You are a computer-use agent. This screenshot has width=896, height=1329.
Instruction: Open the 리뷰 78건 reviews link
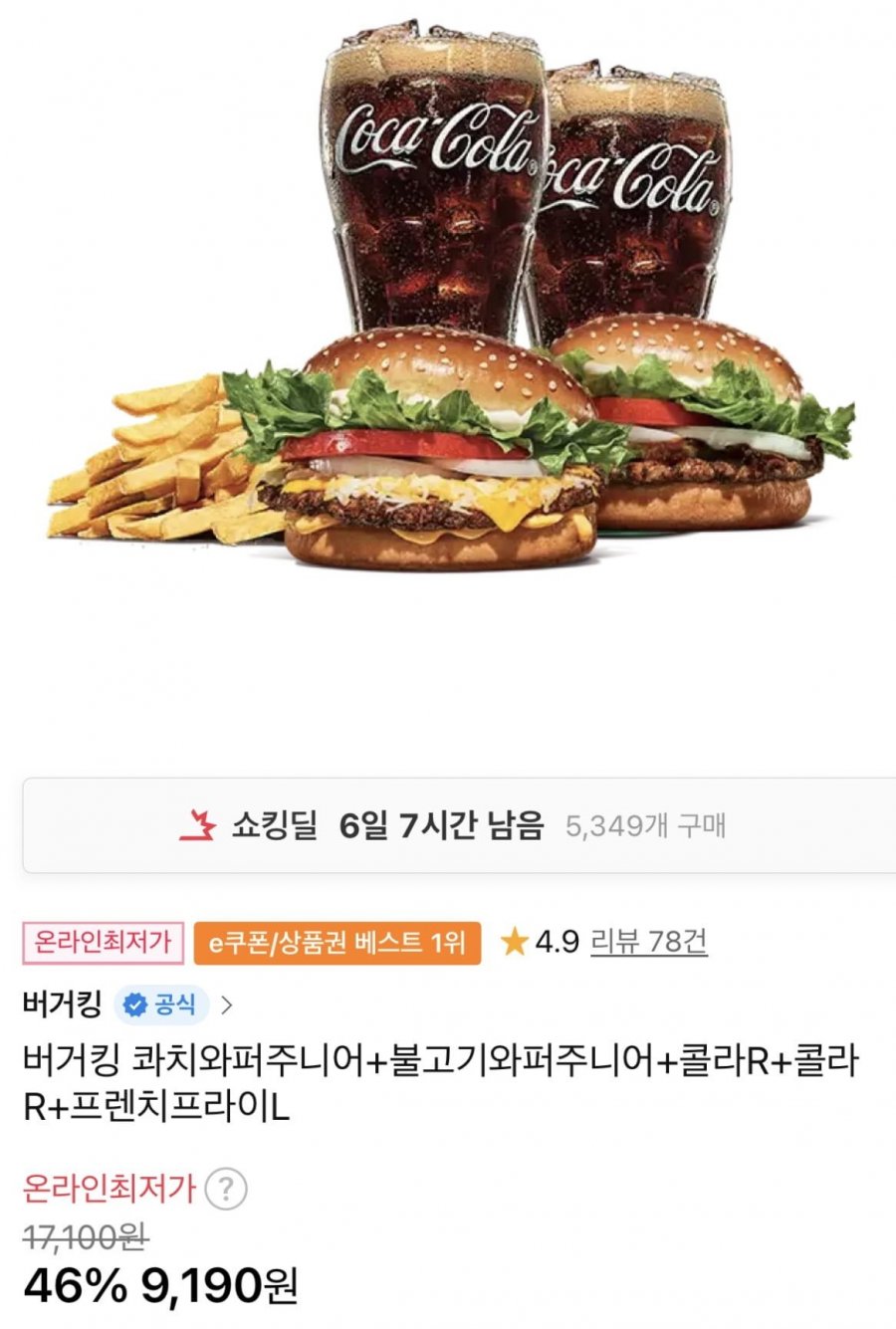[x=648, y=941]
